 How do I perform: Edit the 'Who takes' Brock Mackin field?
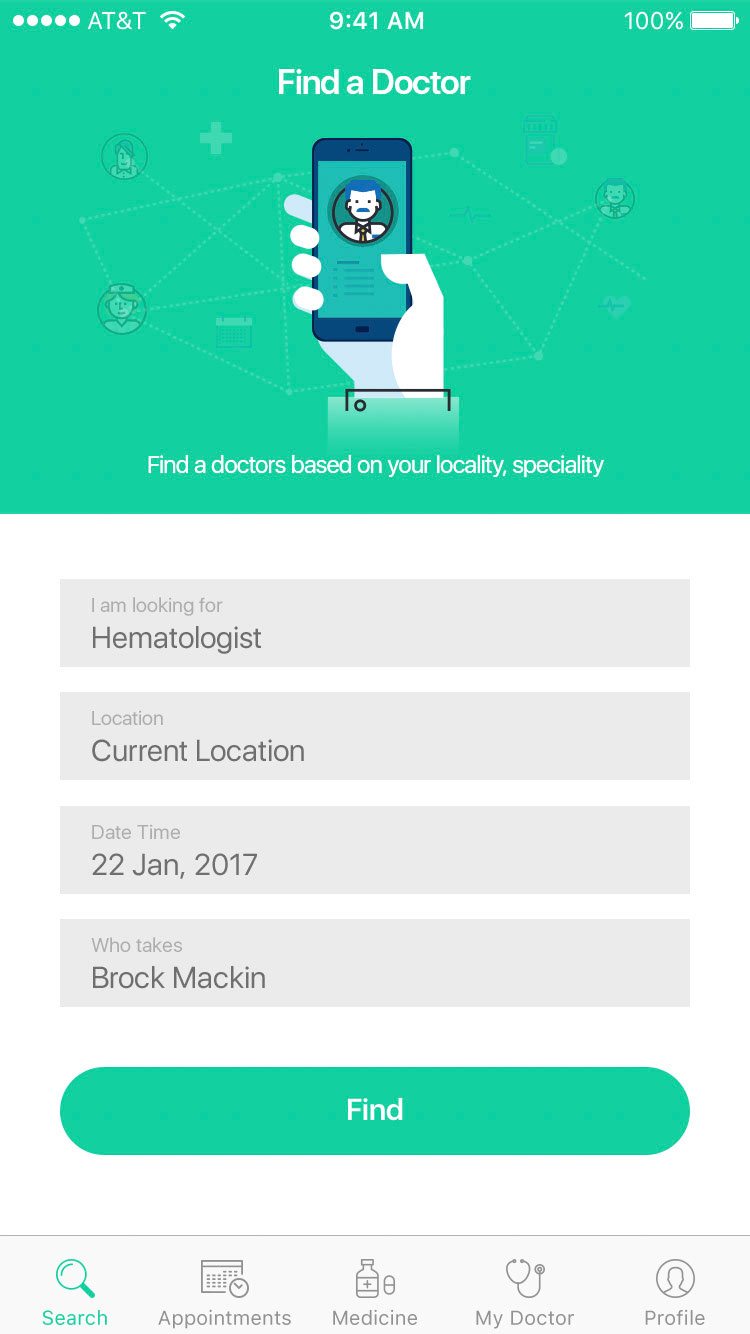(x=374, y=963)
